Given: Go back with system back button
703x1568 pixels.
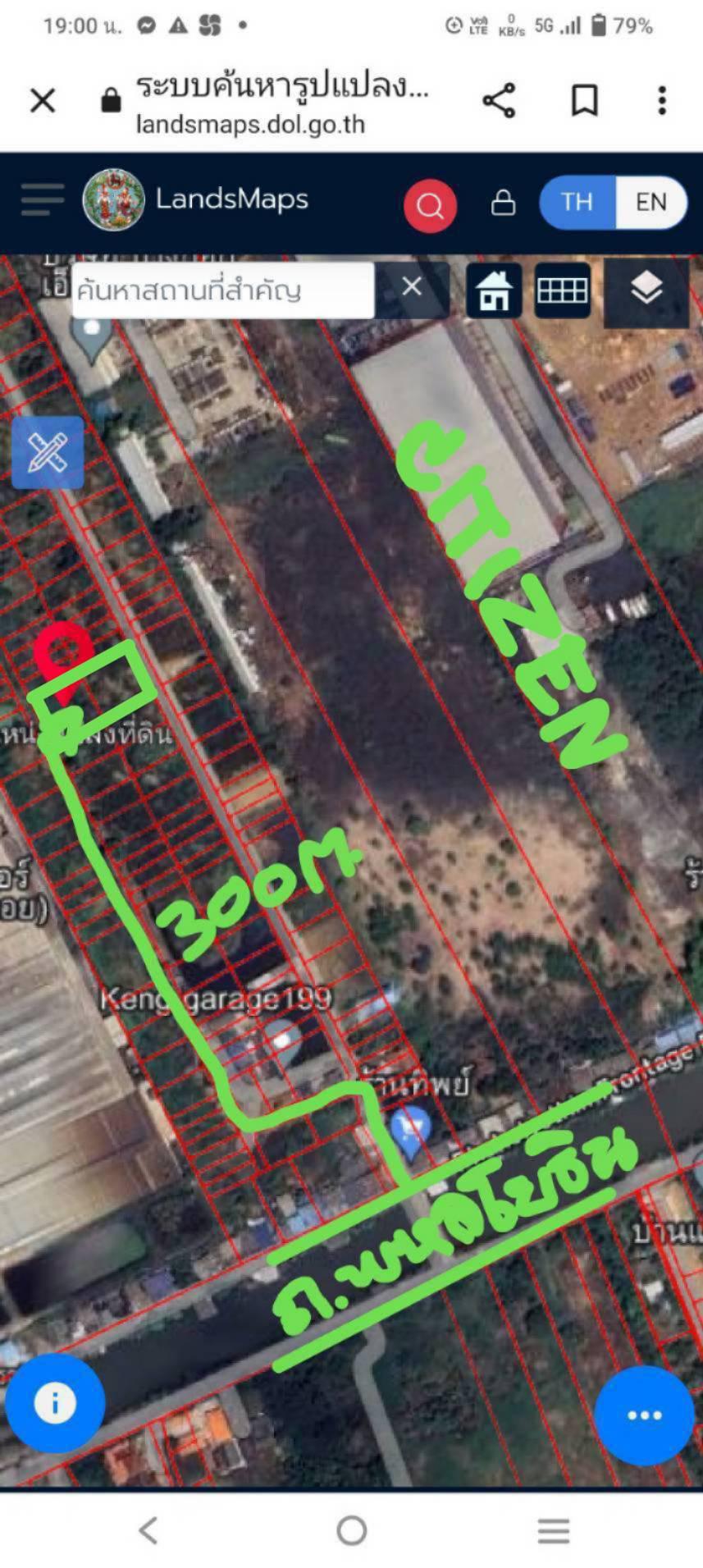Looking at the screenshot, I should pos(148,1530).
